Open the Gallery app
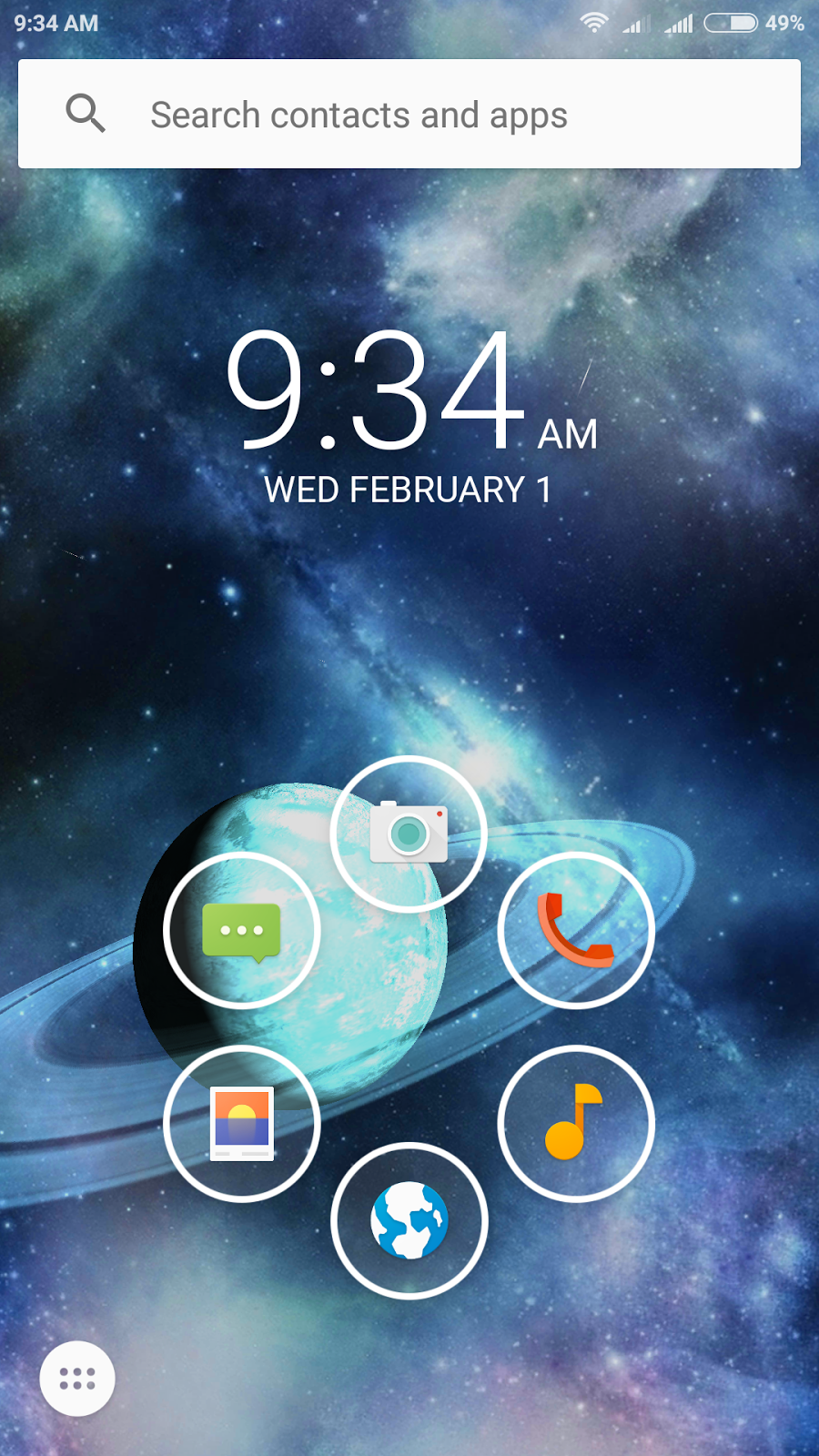 point(241,1124)
